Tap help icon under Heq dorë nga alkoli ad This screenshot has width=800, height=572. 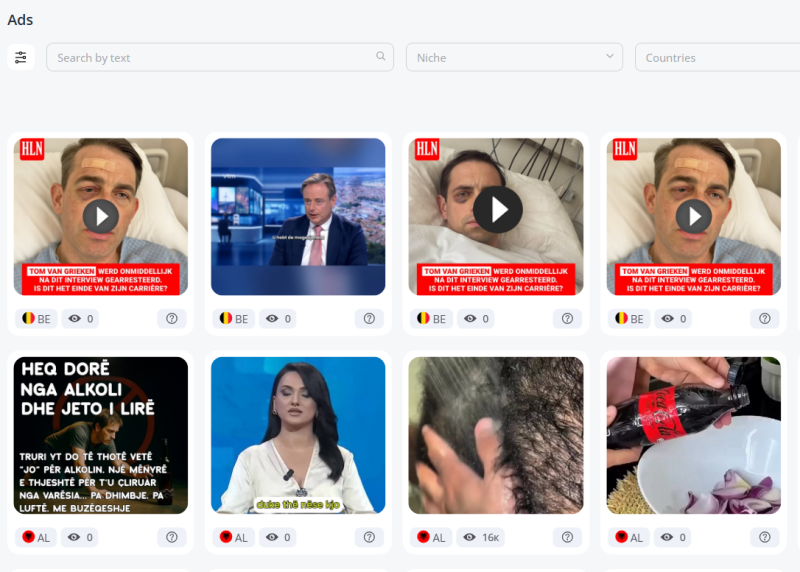pyautogui.click(x=171, y=538)
